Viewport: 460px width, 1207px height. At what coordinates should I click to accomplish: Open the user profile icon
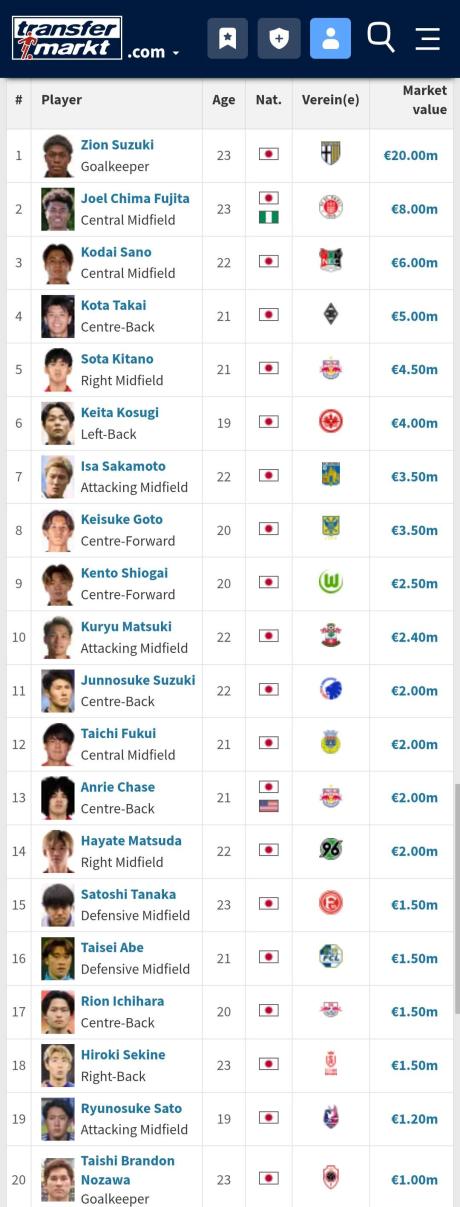[330, 38]
